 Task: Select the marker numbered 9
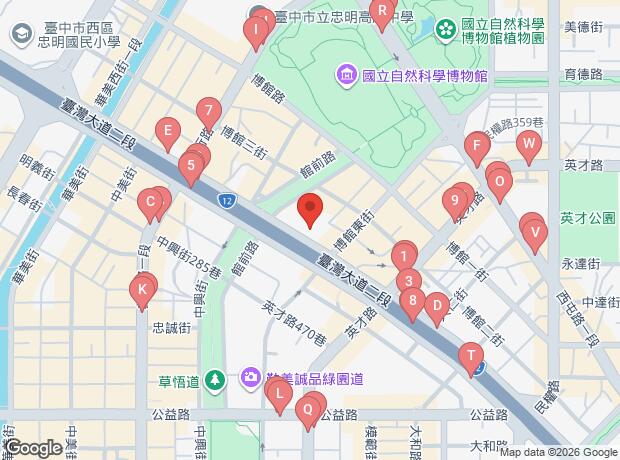455,202
